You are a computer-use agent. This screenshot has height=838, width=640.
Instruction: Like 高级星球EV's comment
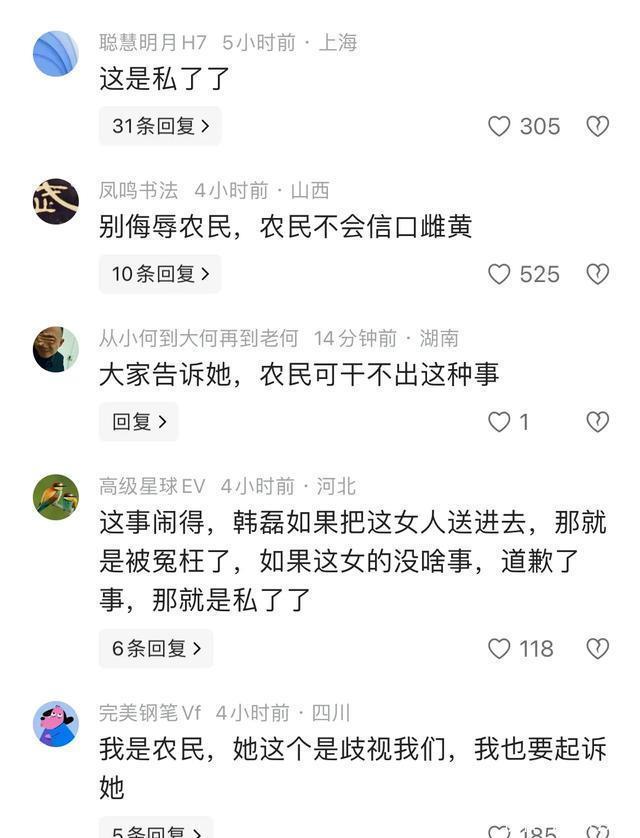499,649
